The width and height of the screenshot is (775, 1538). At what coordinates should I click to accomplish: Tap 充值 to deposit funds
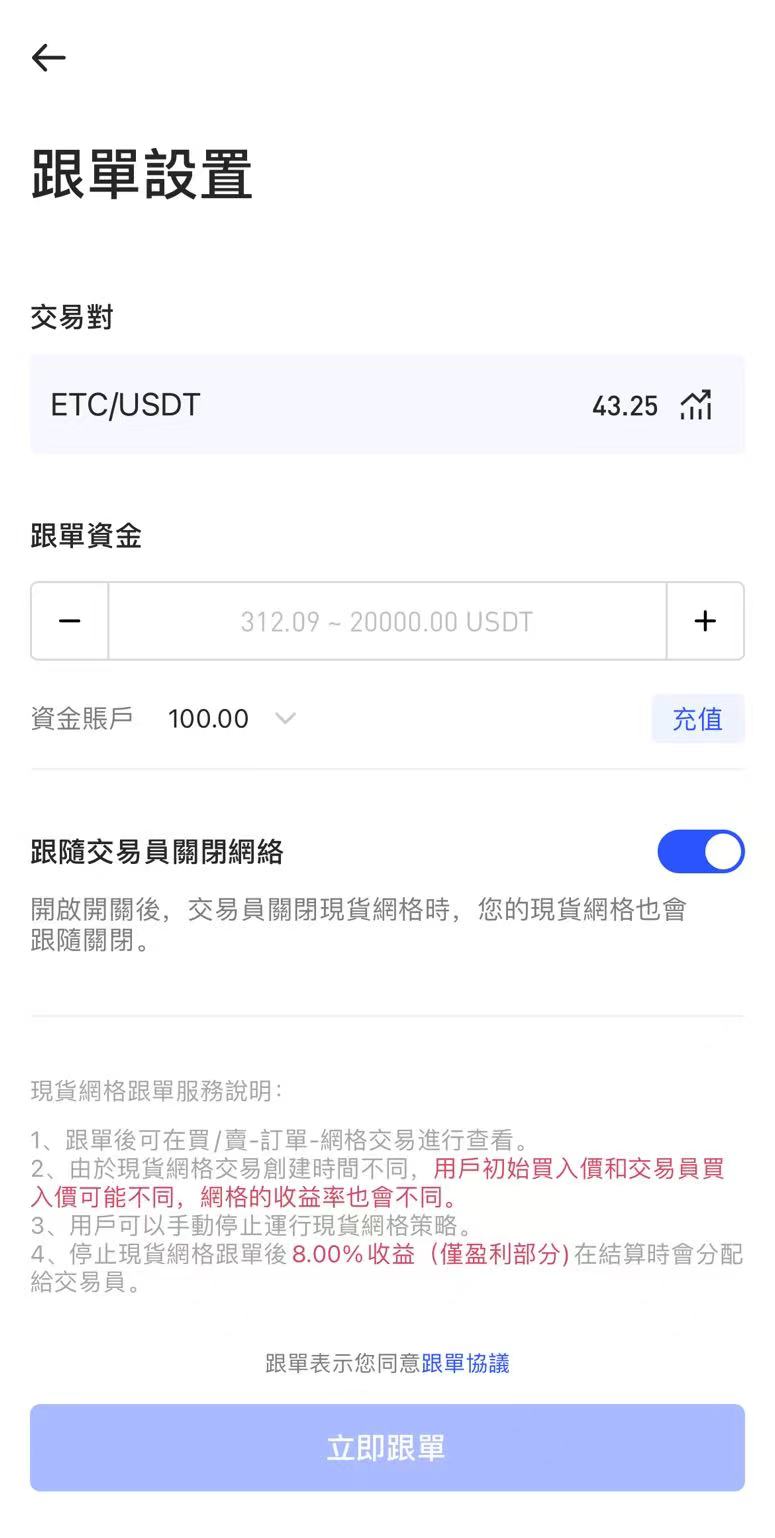[697, 719]
